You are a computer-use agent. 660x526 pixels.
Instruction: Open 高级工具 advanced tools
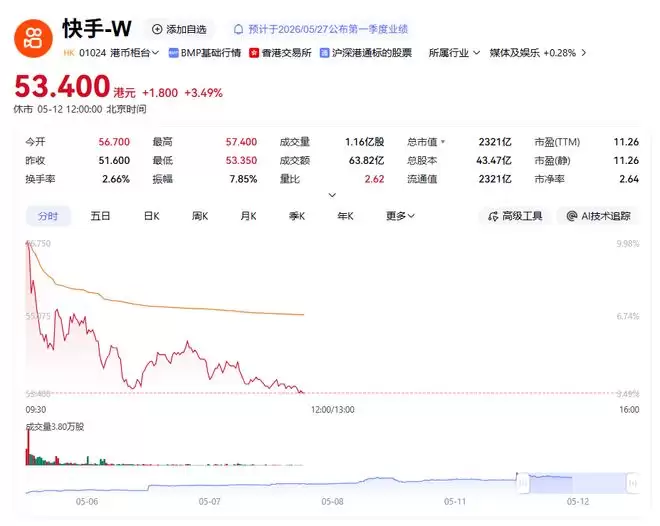click(x=515, y=216)
